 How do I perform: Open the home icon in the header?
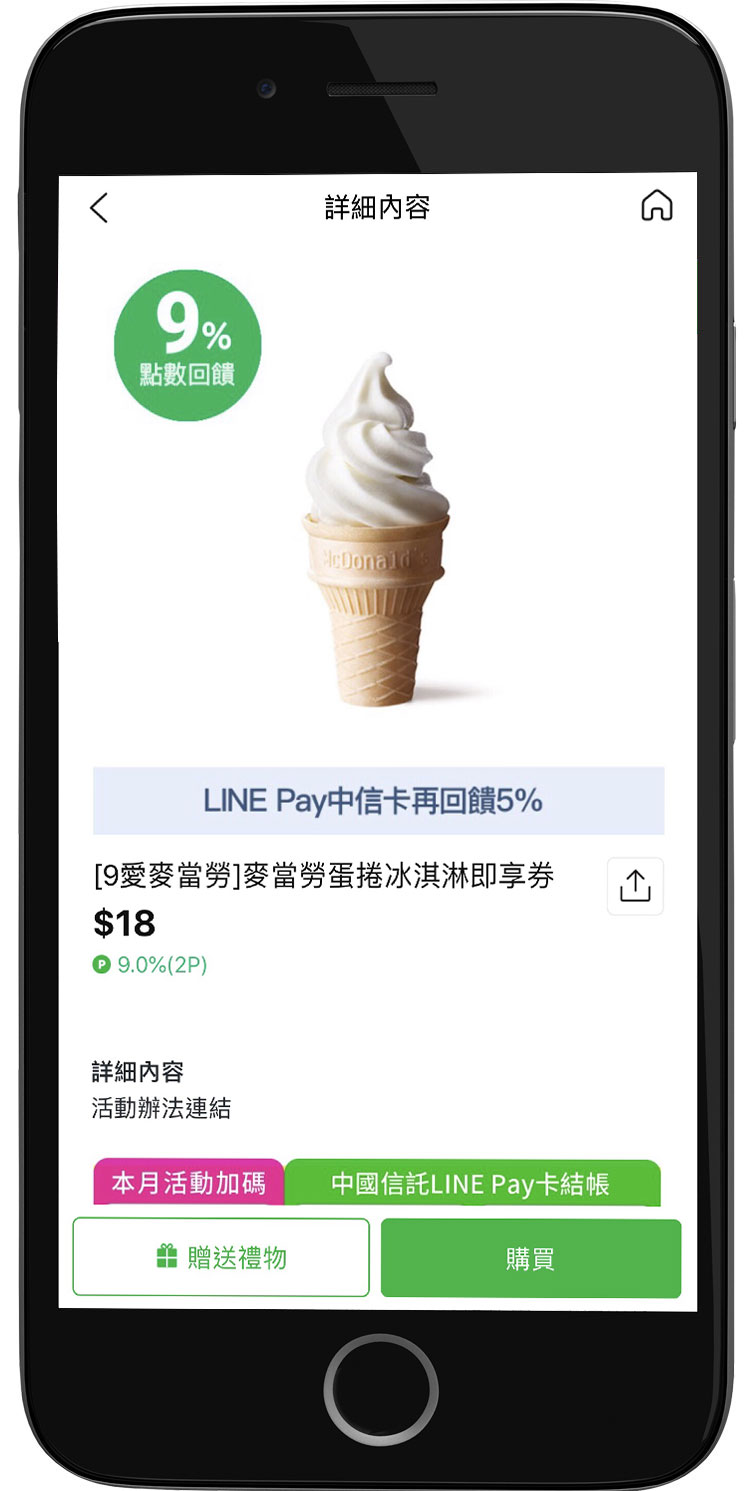pyautogui.click(x=656, y=206)
